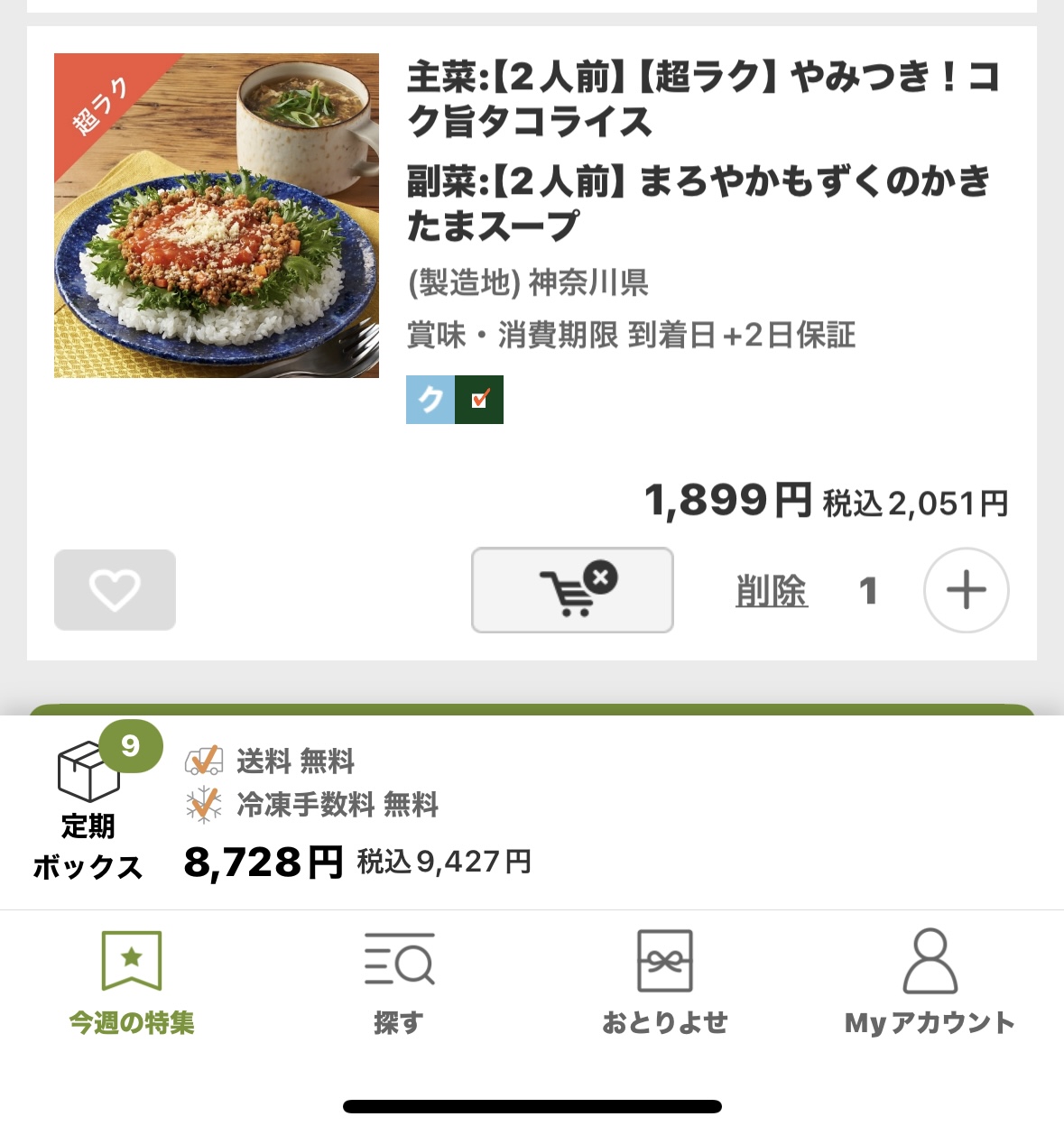Remove the item using the cart button
1064x1135 pixels.
(x=572, y=590)
